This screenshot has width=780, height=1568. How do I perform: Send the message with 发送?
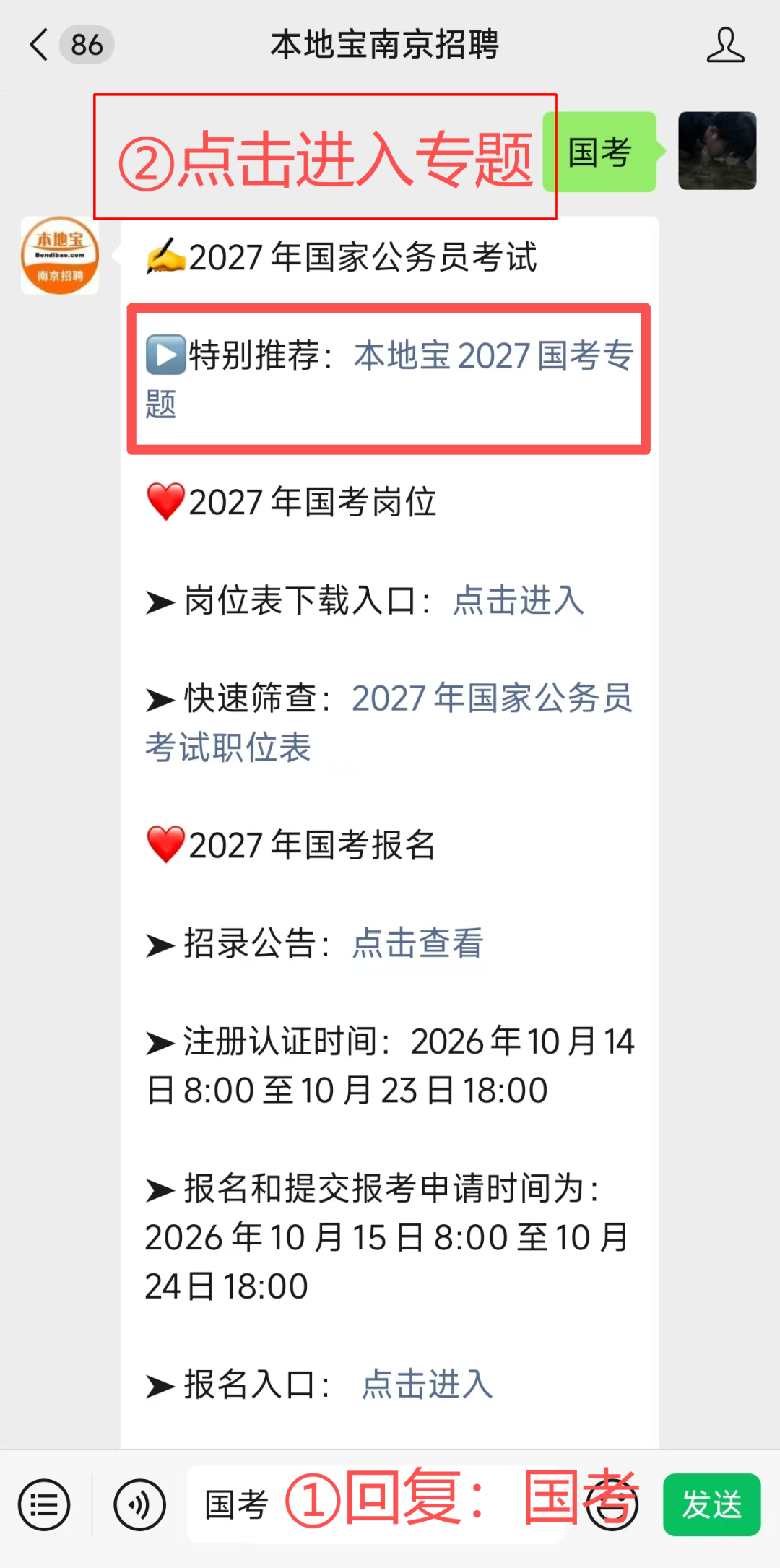click(x=711, y=1505)
